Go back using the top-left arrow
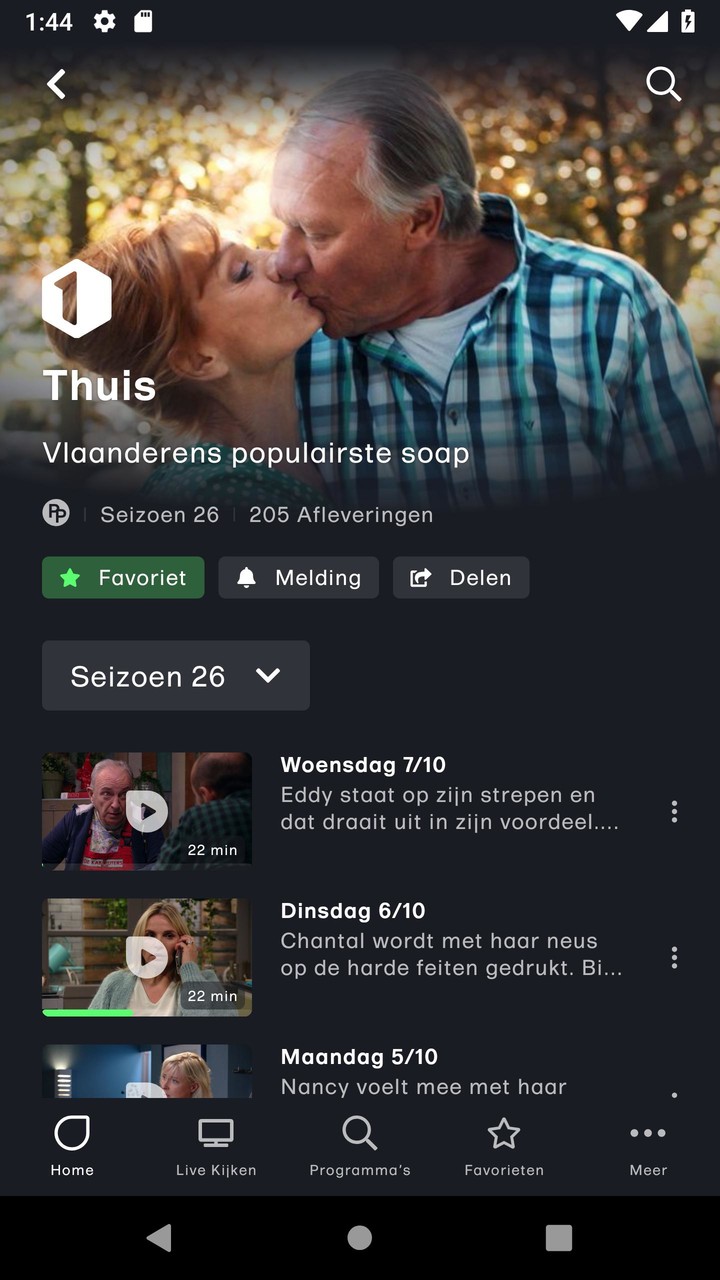 57,84
